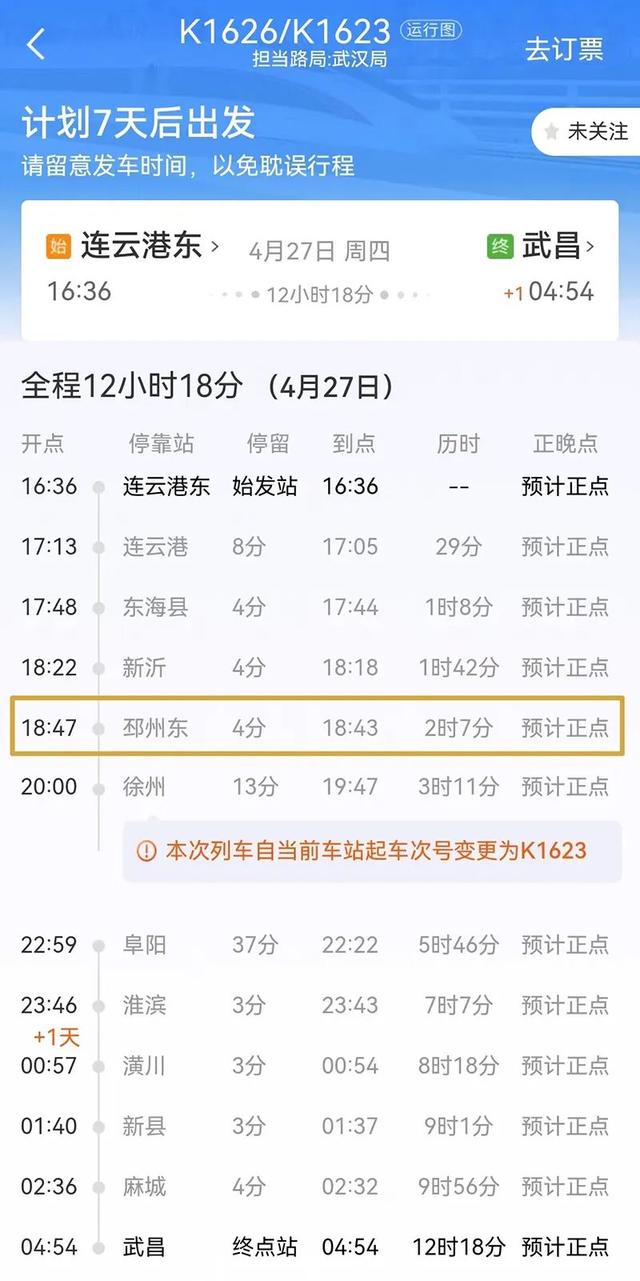The image size is (640, 1281).
Task: Tap 去订票 to book tickets
Action: tap(564, 49)
